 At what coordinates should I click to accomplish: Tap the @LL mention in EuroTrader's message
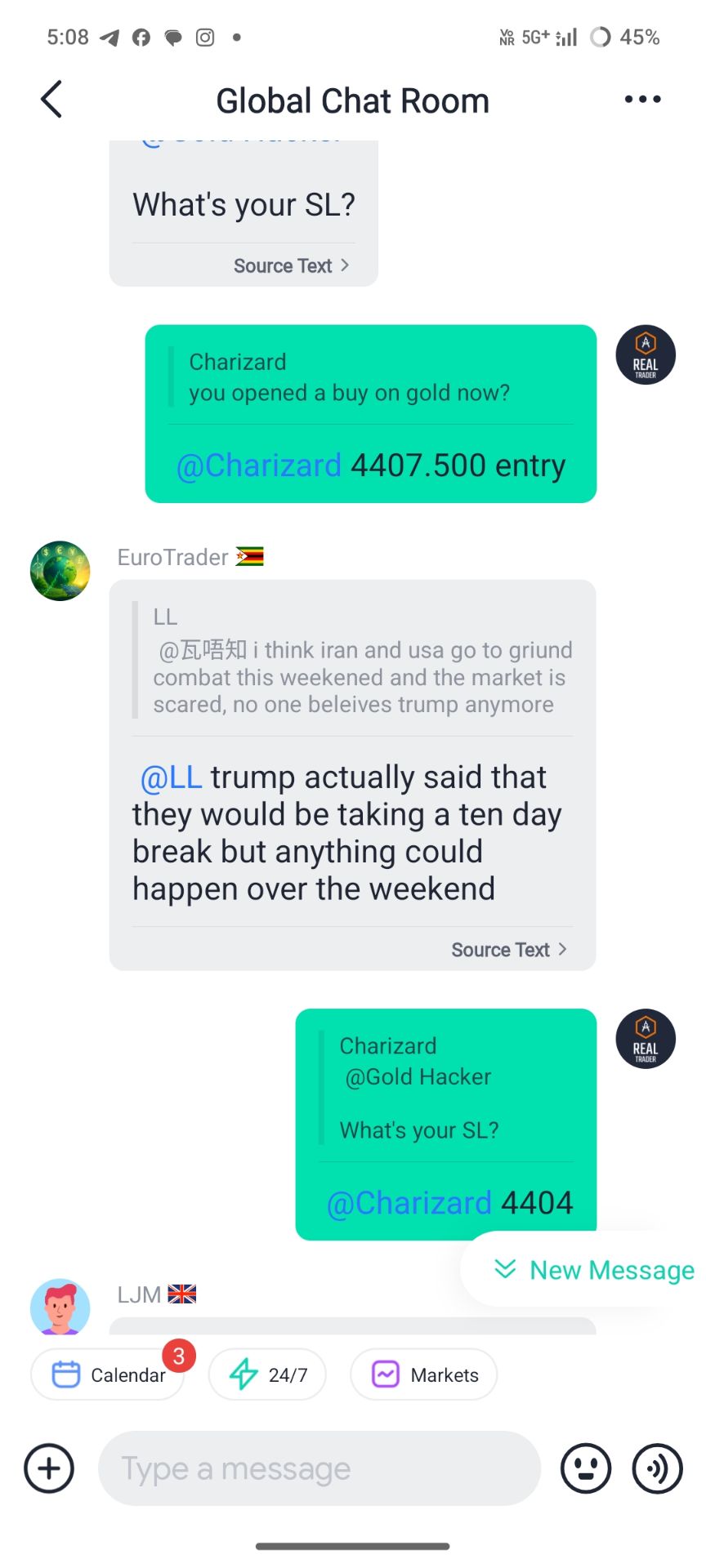[172, 777]
